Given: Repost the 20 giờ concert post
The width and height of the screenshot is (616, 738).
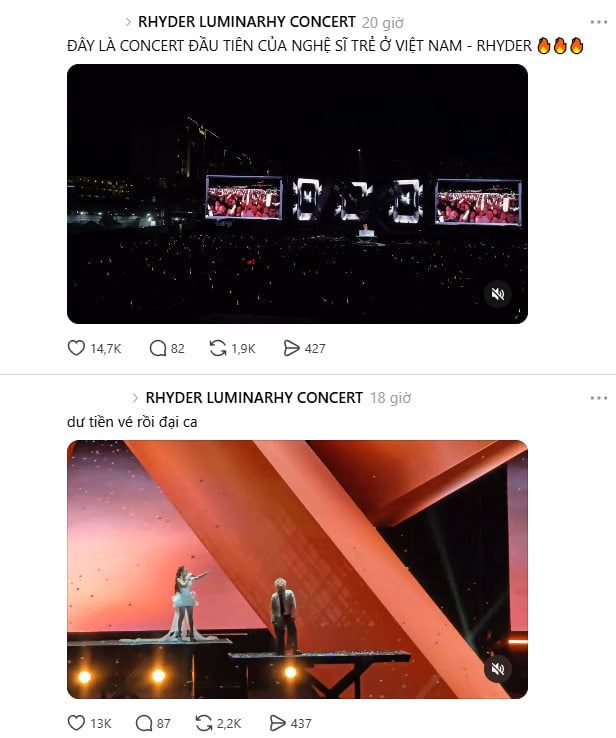Looking at the screenshot, I should click(x=218, y=348).
